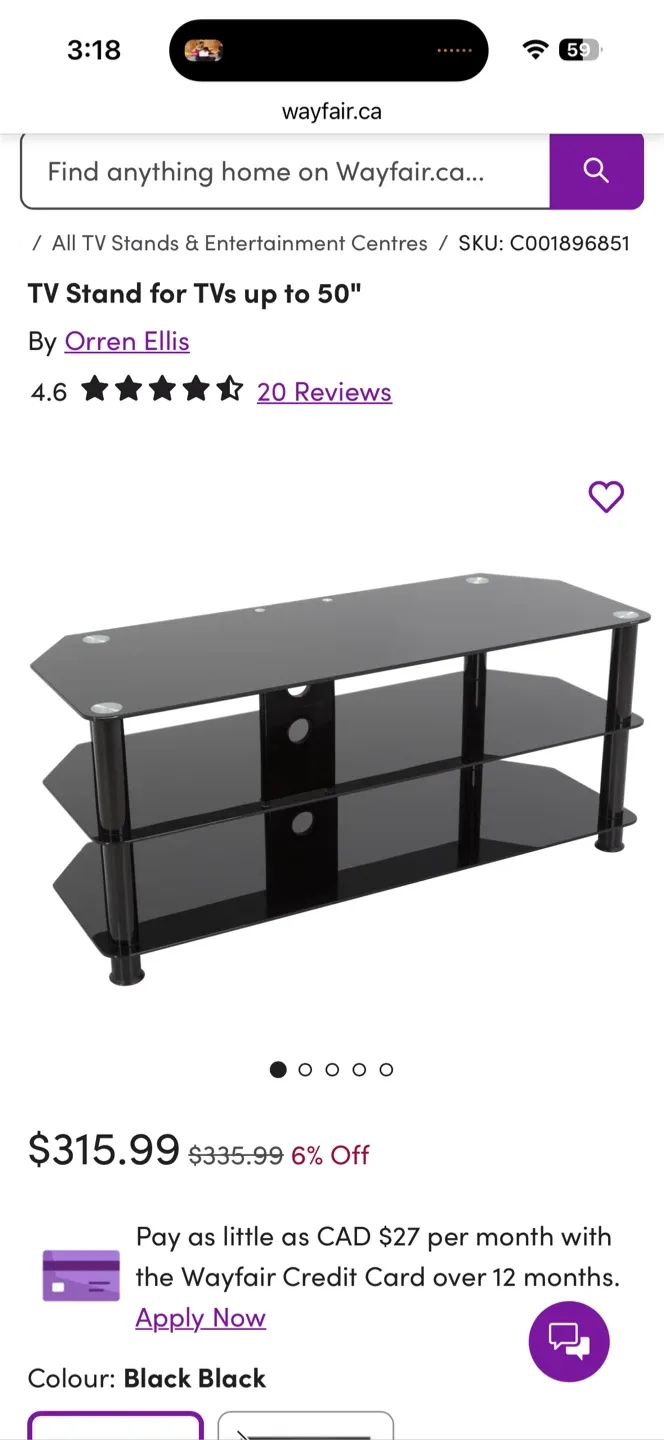
Task: Tap the purple search magnifier button
Action: pos(596,171)
